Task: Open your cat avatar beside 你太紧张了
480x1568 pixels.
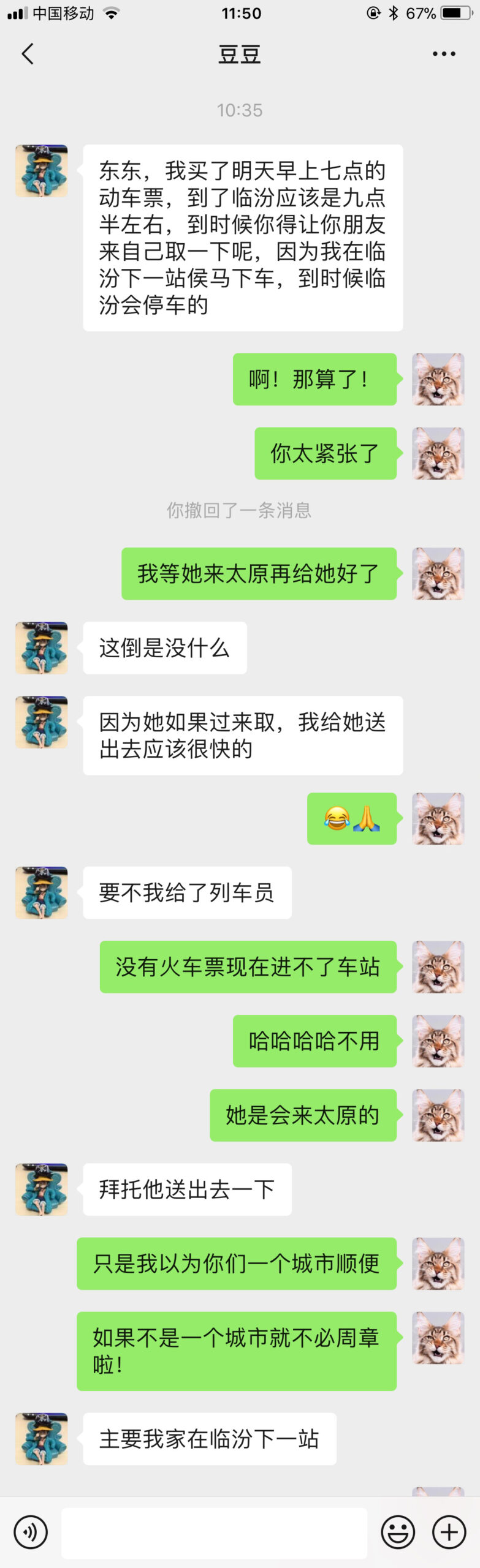Action: pyautogui.click(x=438, y=453)
